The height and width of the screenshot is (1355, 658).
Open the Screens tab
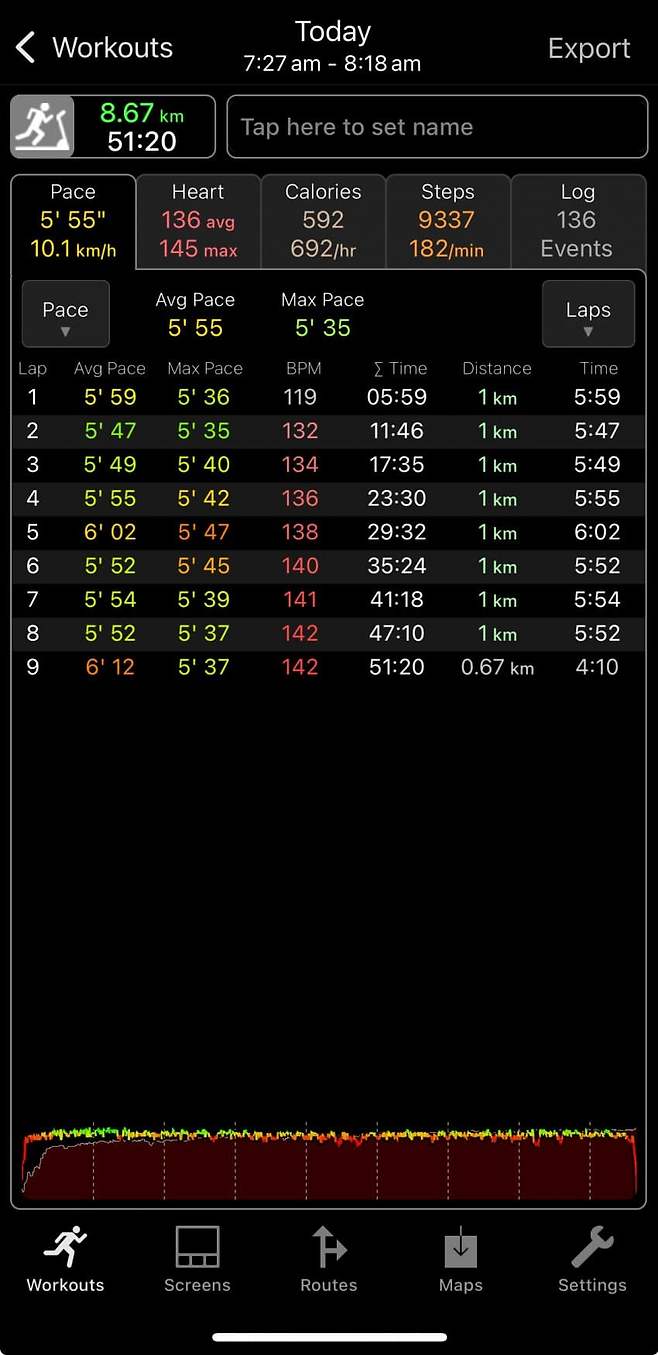click(197, 1259)
